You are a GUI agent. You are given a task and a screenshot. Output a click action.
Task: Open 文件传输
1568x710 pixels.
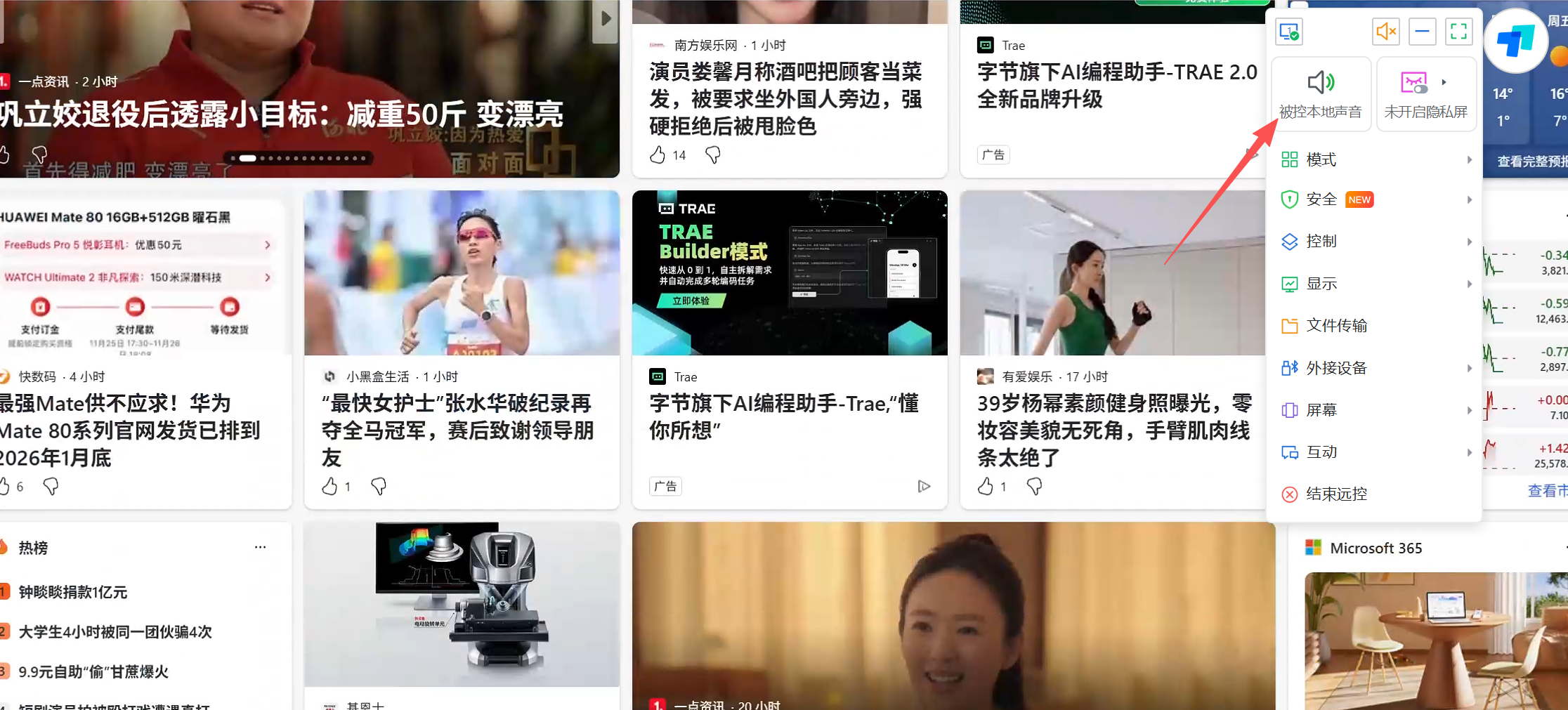[x=1374, y=326]
